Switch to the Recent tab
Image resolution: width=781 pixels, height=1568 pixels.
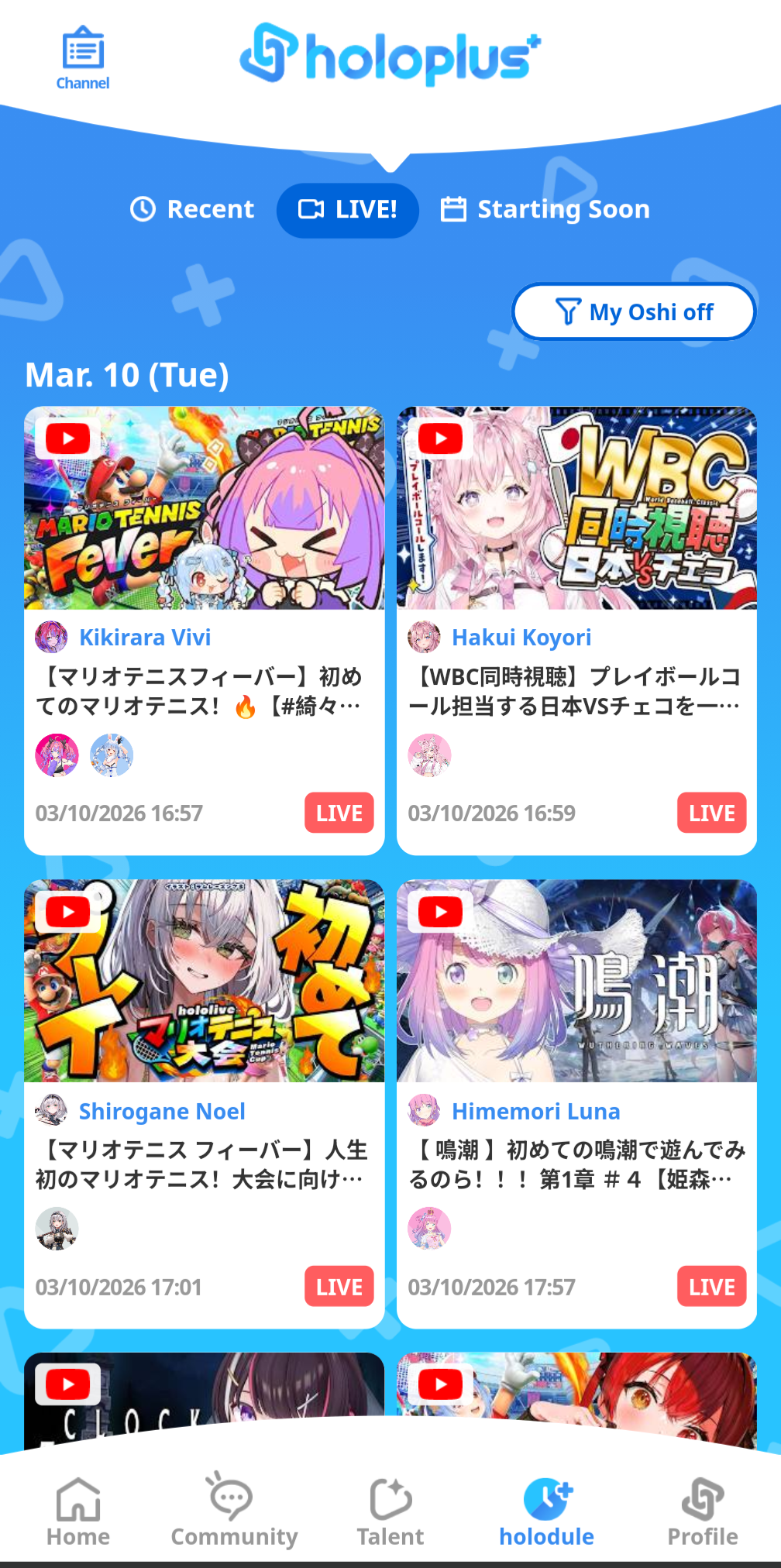192,209
